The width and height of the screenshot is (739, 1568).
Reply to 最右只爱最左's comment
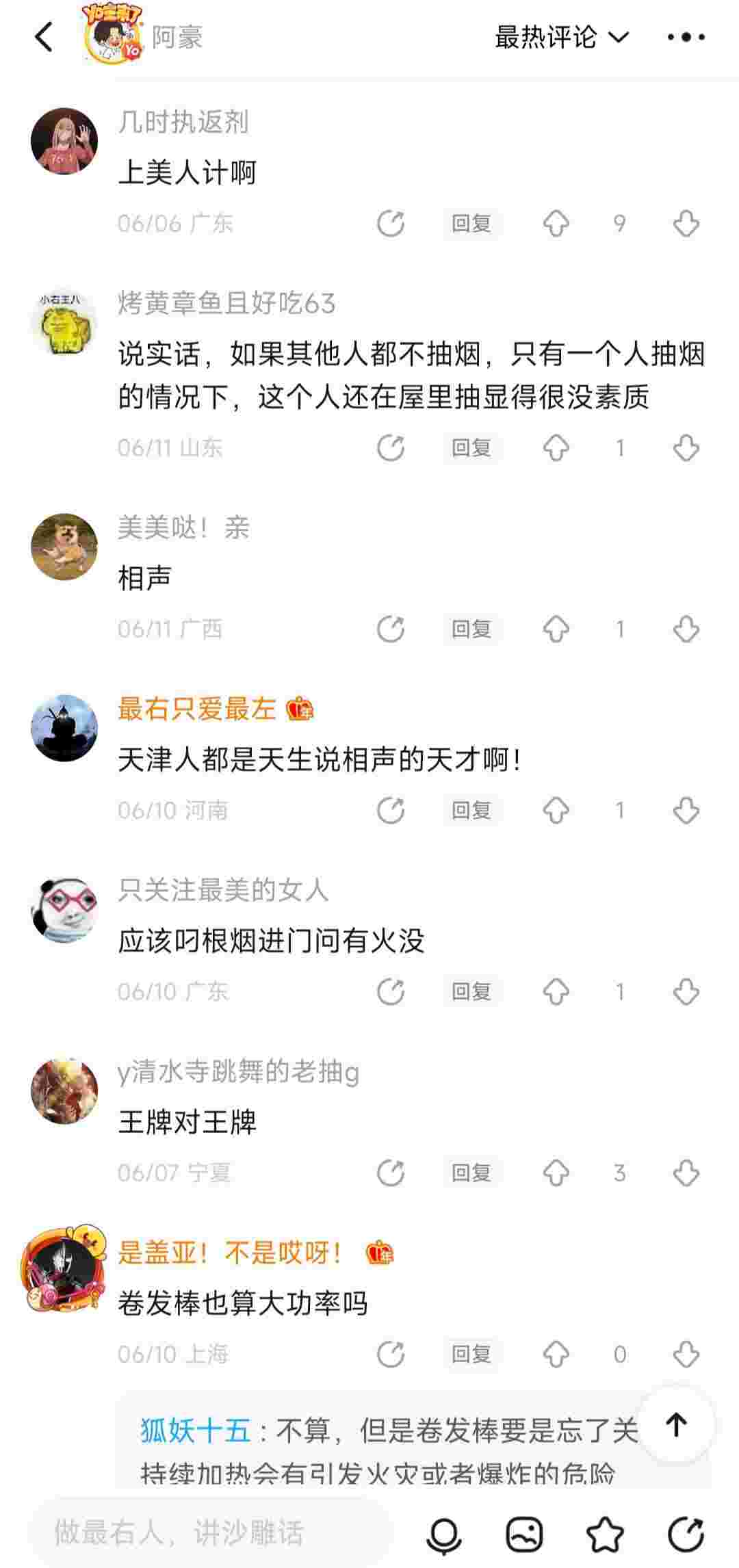pyautogui.click(x=471, y=811)
